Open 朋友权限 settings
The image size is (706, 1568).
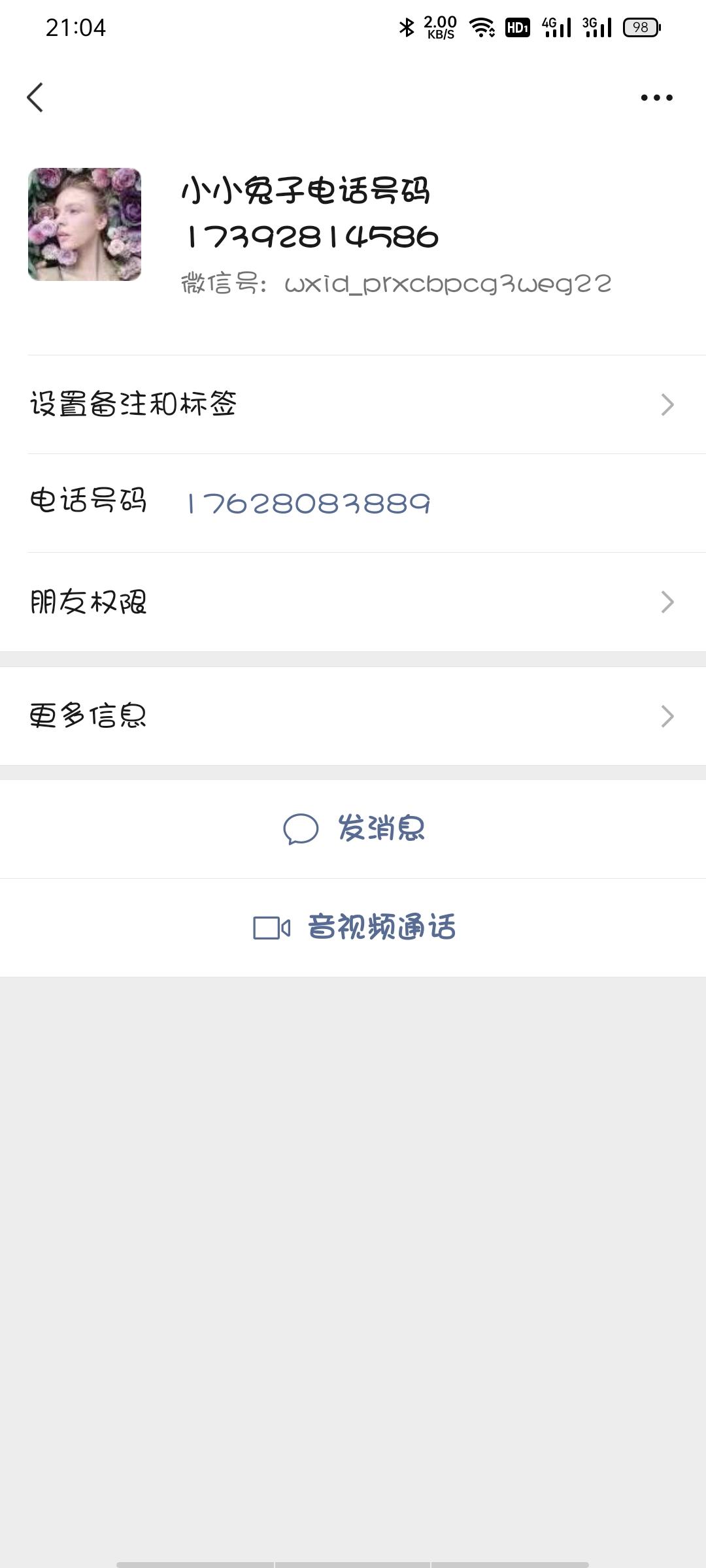[353, 602]
